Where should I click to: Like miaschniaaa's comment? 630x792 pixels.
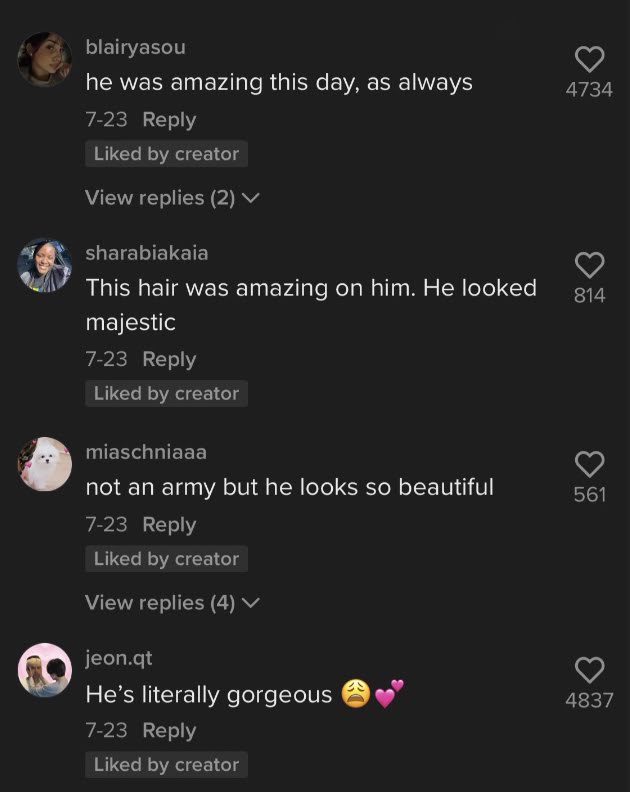pyautogui.click(x=590, y=464)
